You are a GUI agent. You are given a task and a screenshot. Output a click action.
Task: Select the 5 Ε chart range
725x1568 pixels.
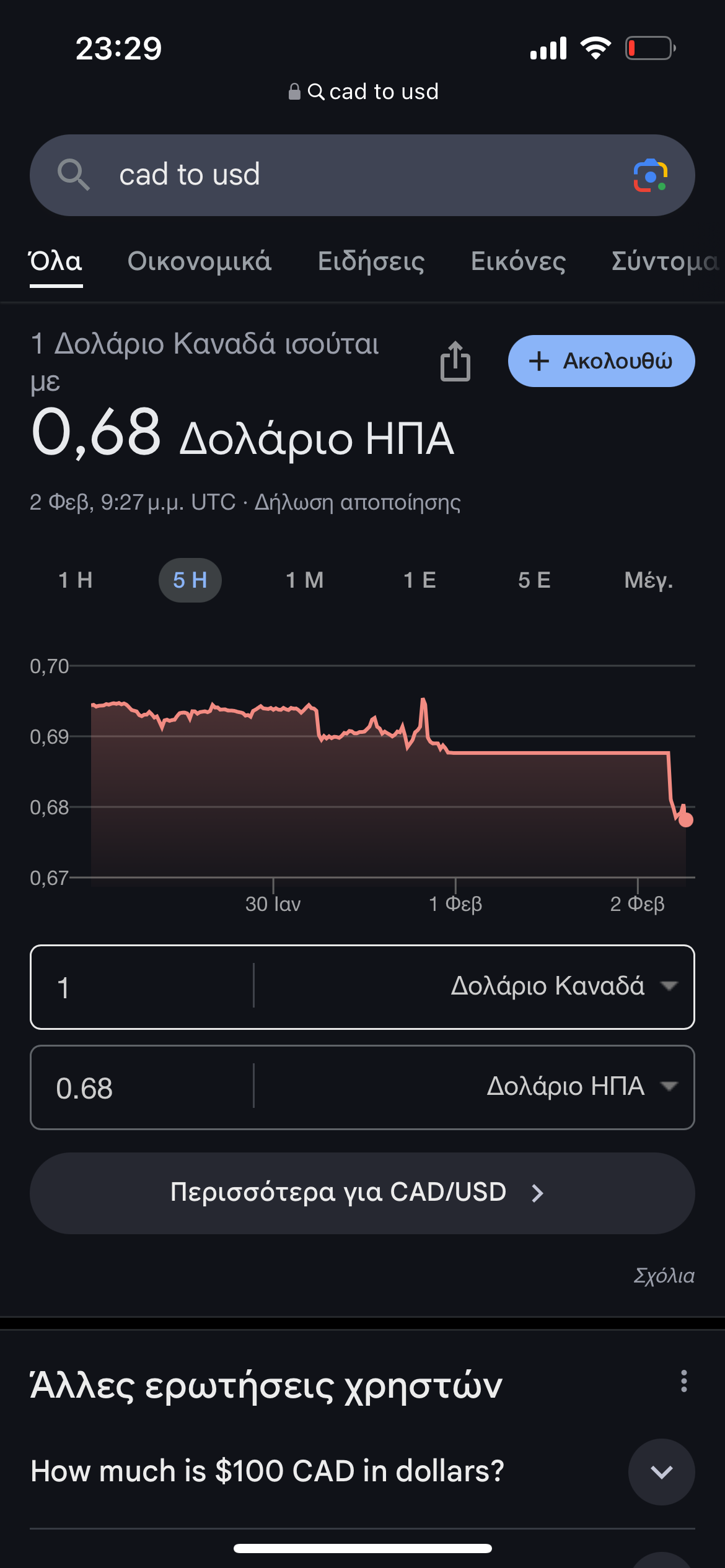click(534, 580)
